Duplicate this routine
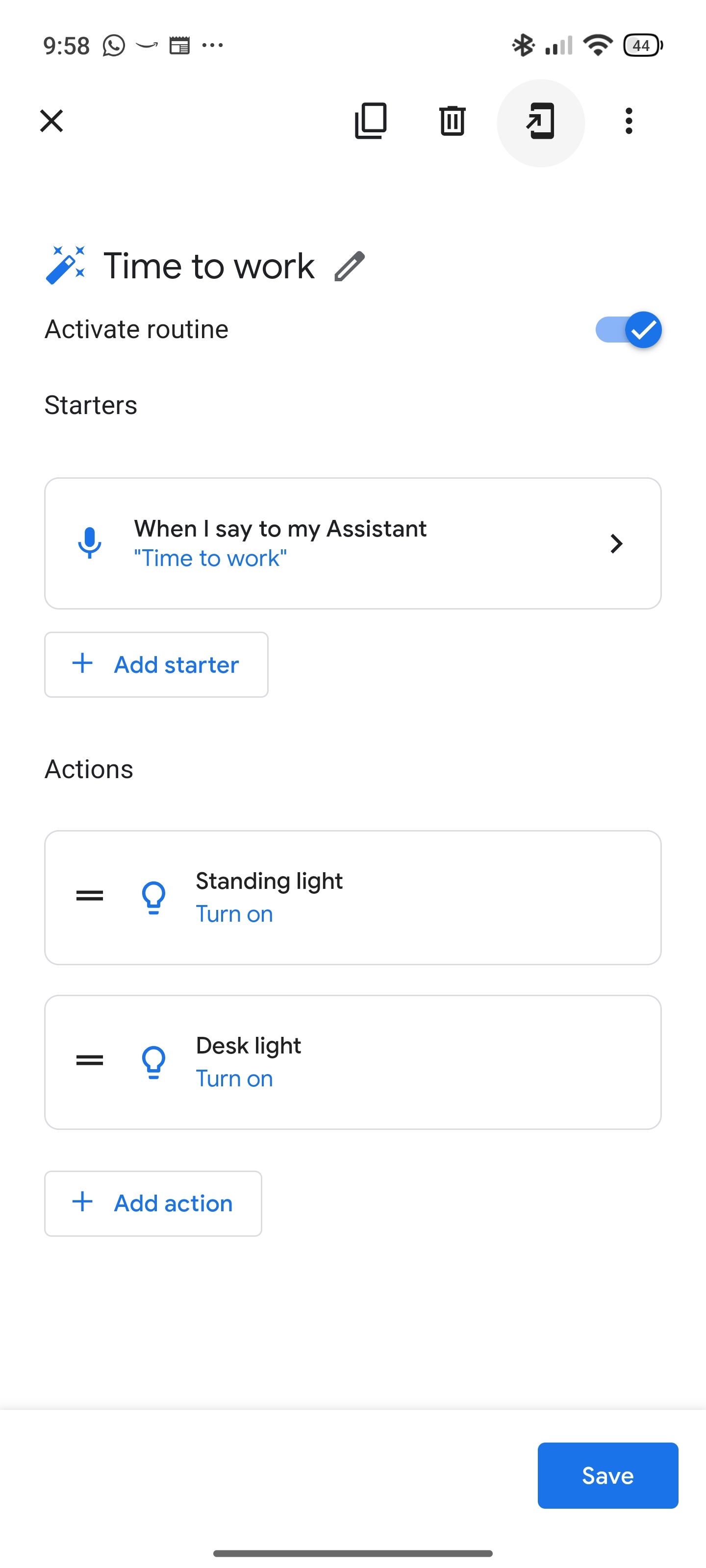 point(370,121)
